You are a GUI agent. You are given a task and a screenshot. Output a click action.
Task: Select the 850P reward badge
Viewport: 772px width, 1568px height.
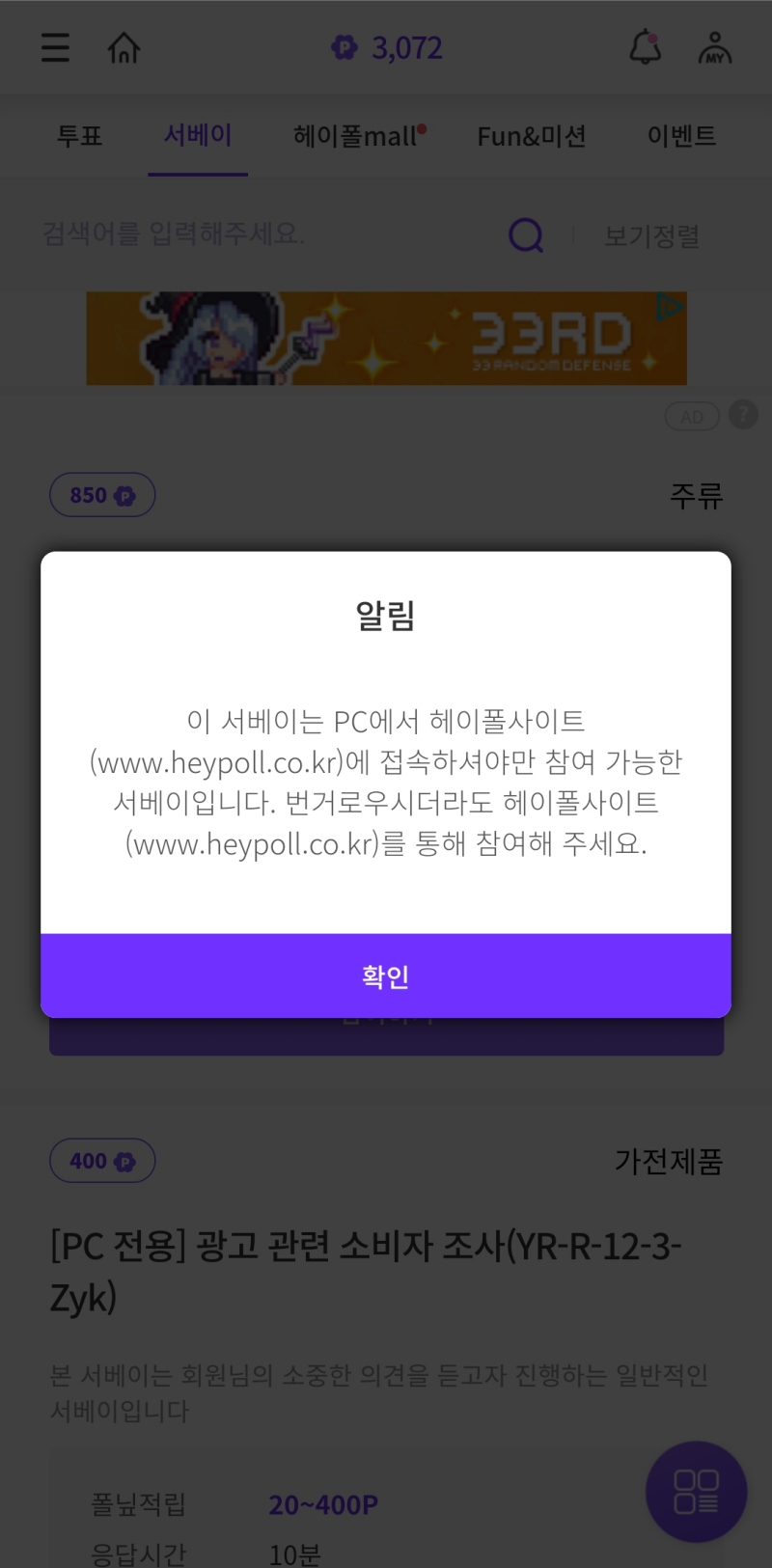click(x=102, y=495)
